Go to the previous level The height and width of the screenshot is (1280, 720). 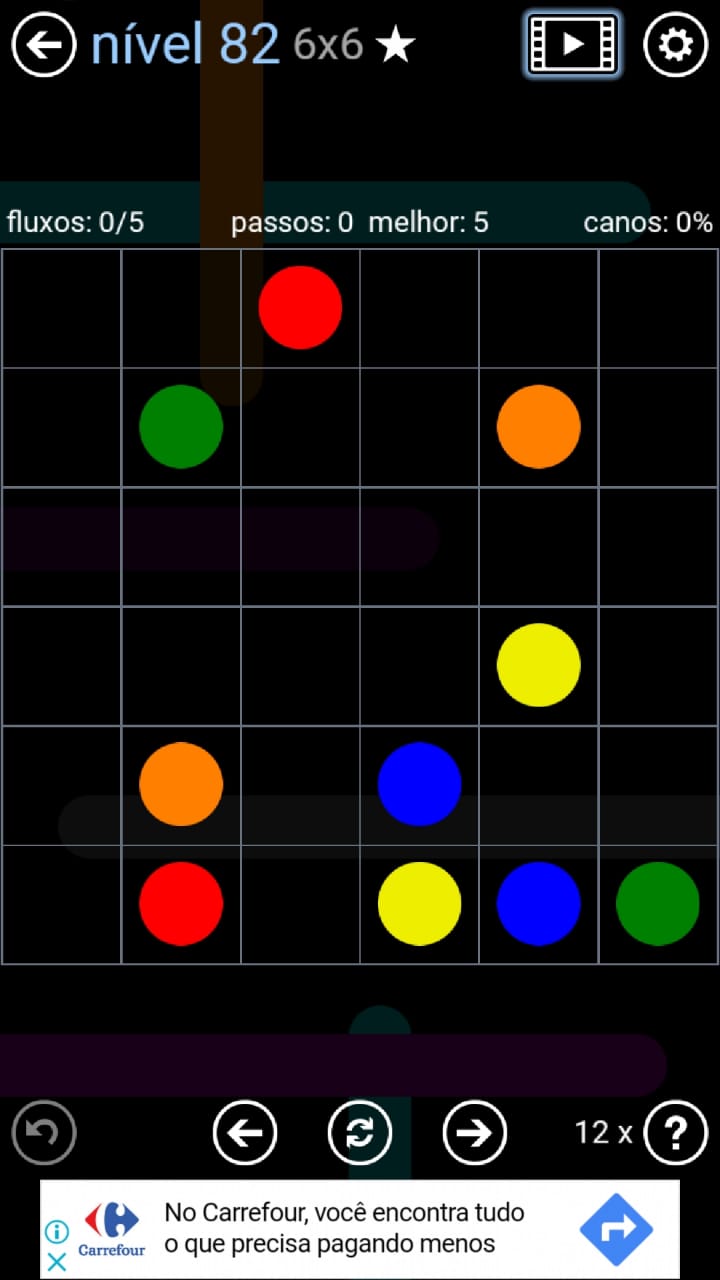(245, 1132)
